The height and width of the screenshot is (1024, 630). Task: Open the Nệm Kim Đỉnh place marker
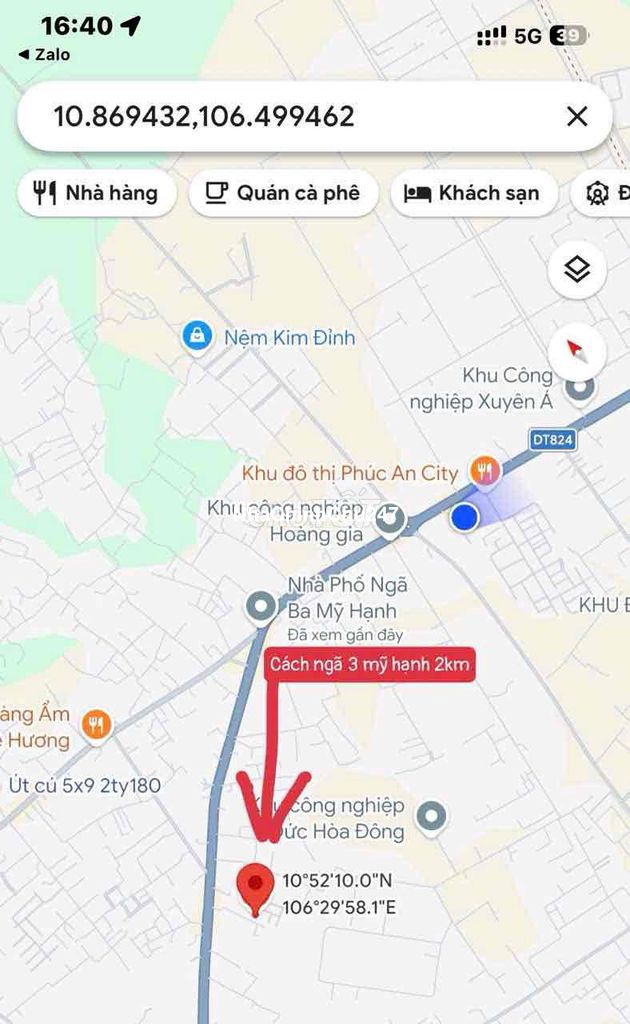(197, 337)
